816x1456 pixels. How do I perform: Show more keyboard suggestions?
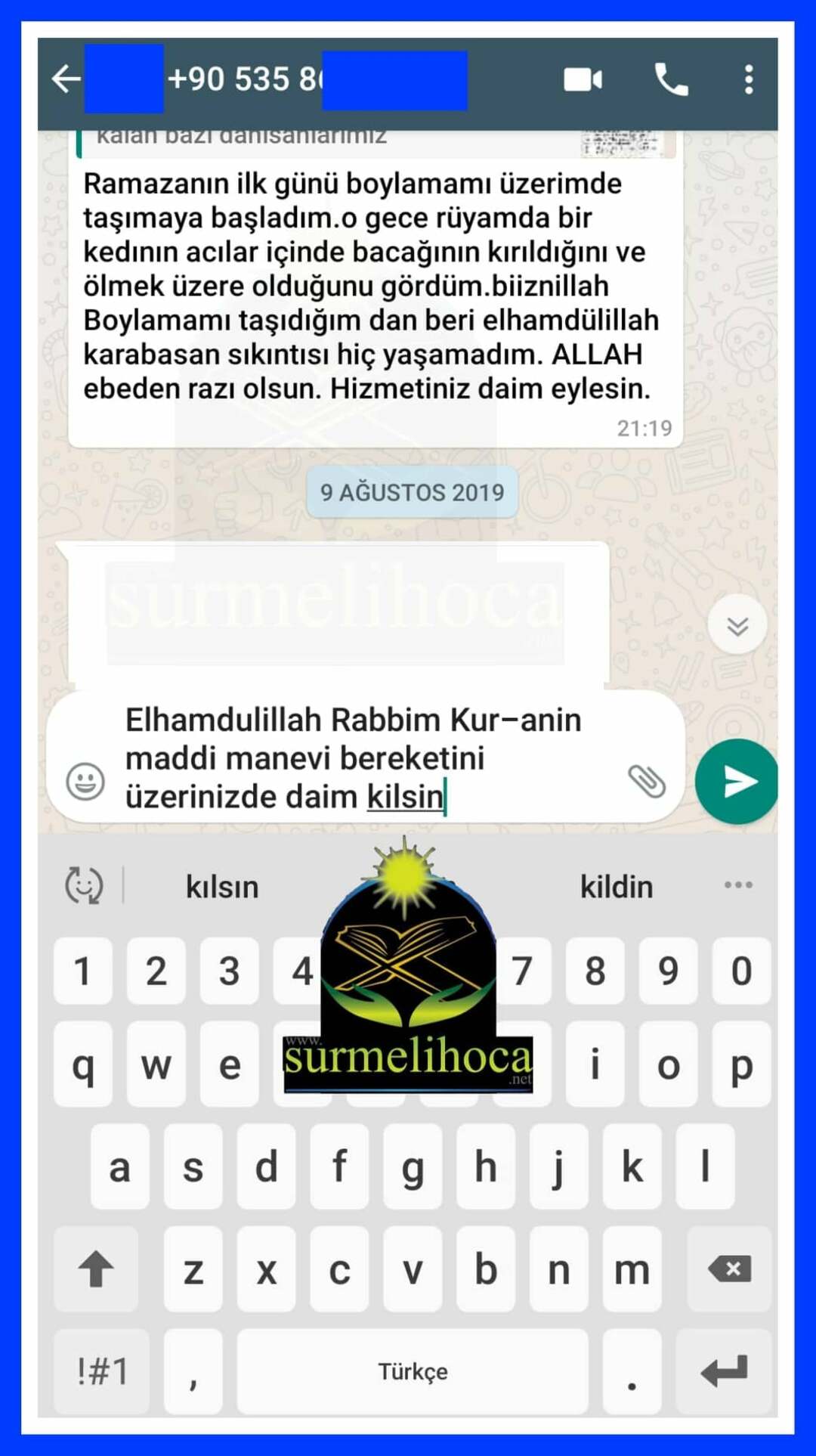point(737,885)
